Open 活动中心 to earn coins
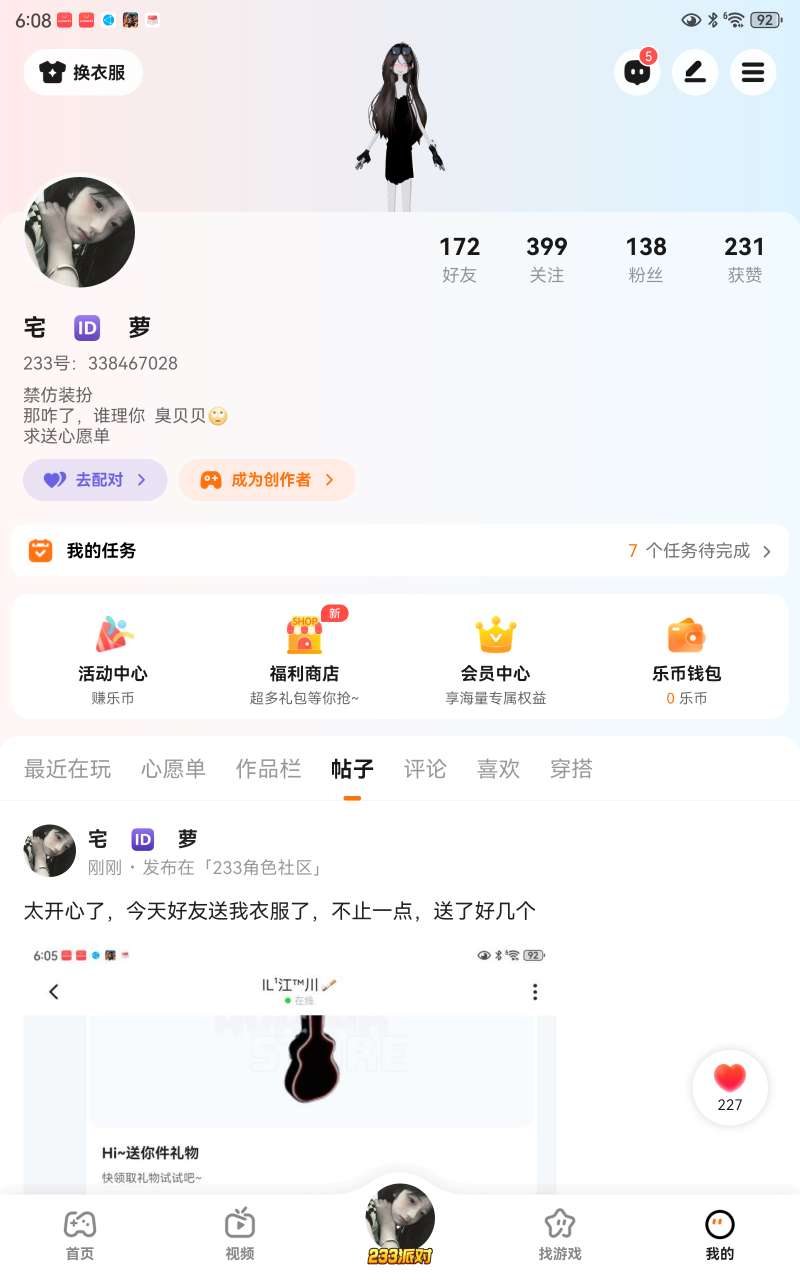The width and height of the screenshot is (800, 1280). [113, 656]
